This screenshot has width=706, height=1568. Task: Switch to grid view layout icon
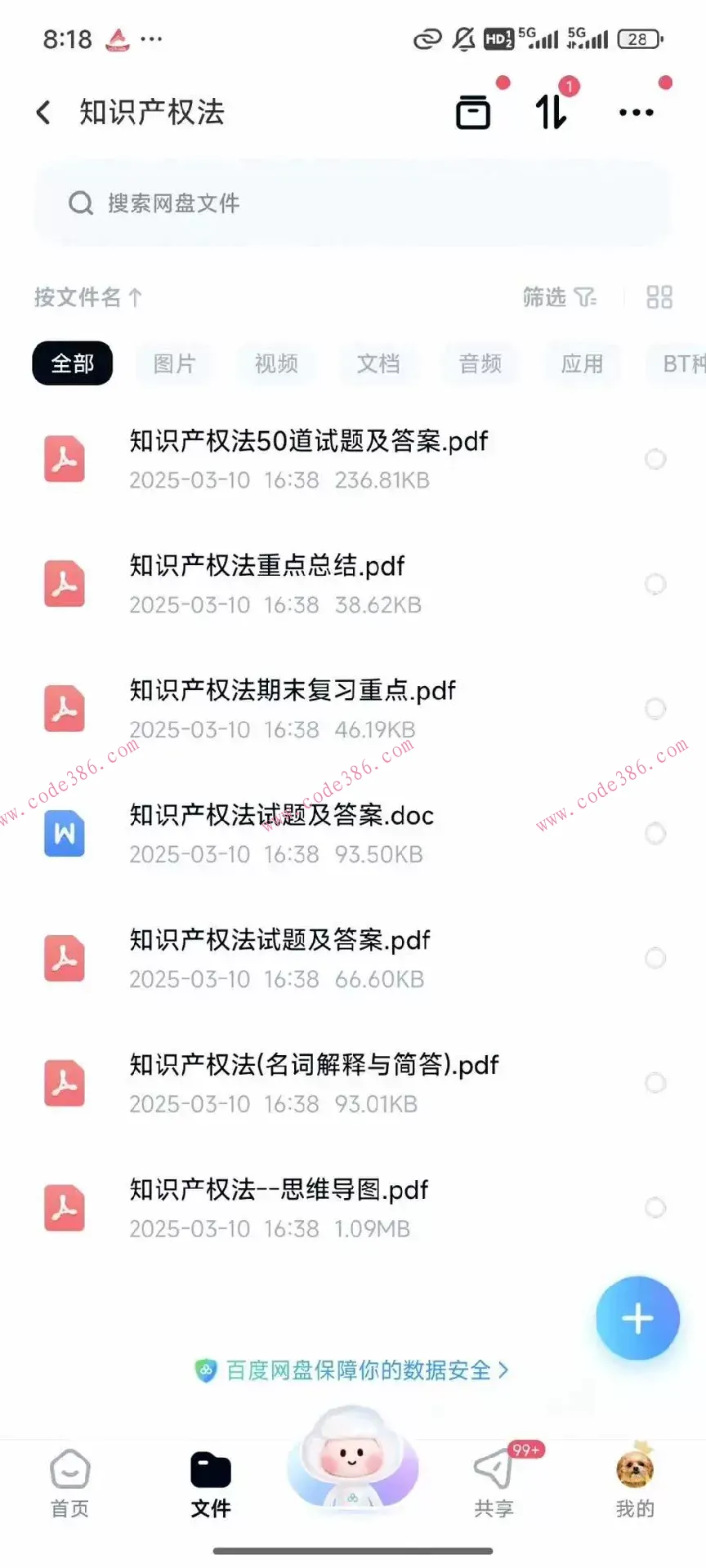pos(659,297)
